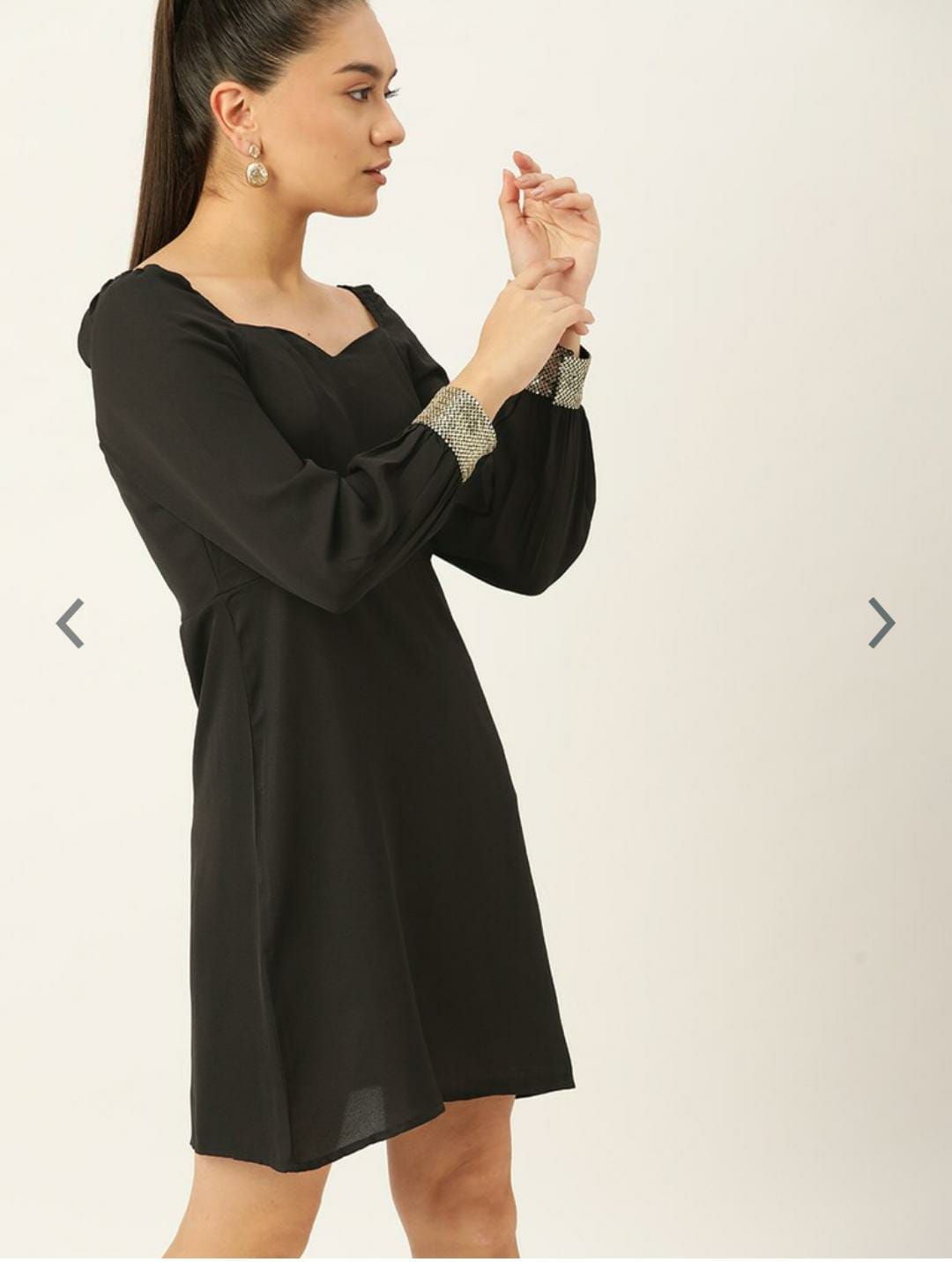This screenshot has width=952, height=1262.
Task: Go to the previous product image
Action: (x=71, y=623)
